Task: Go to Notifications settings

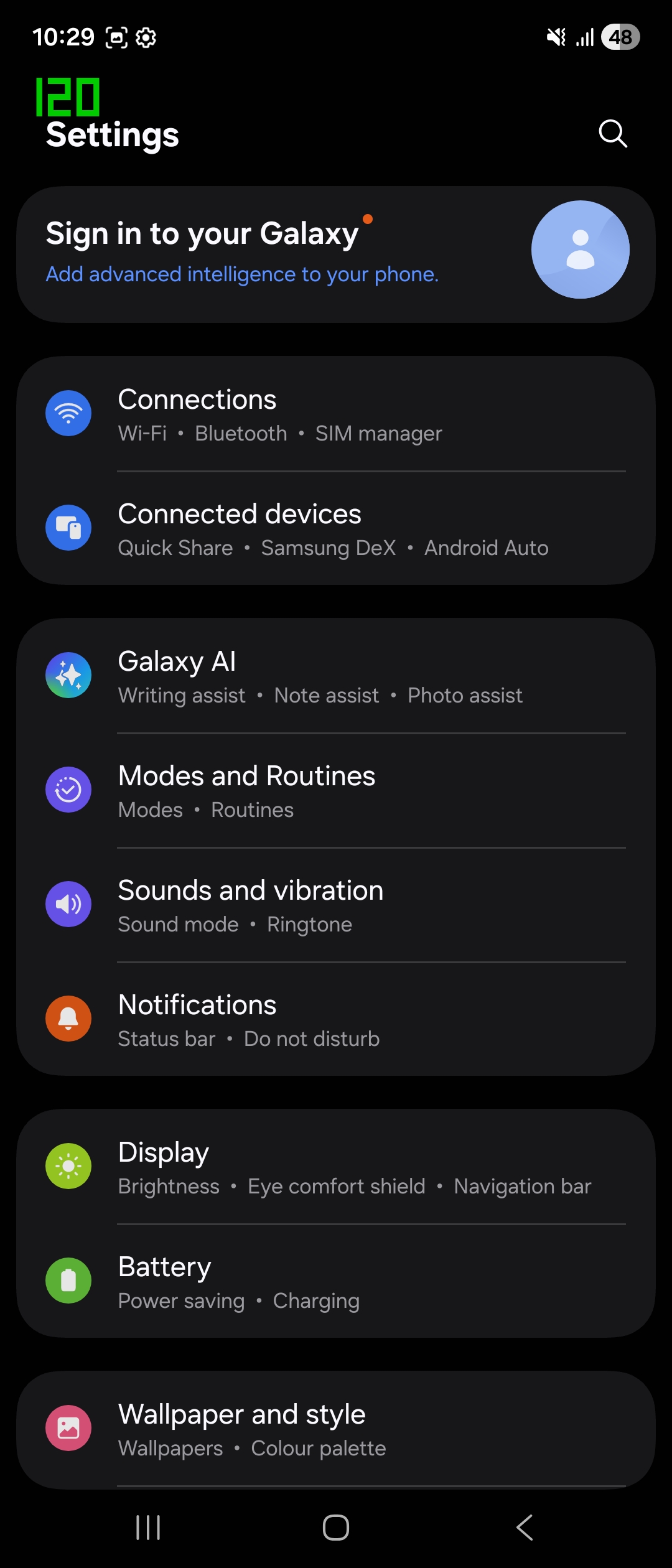Action: [x=336, y=1020]
